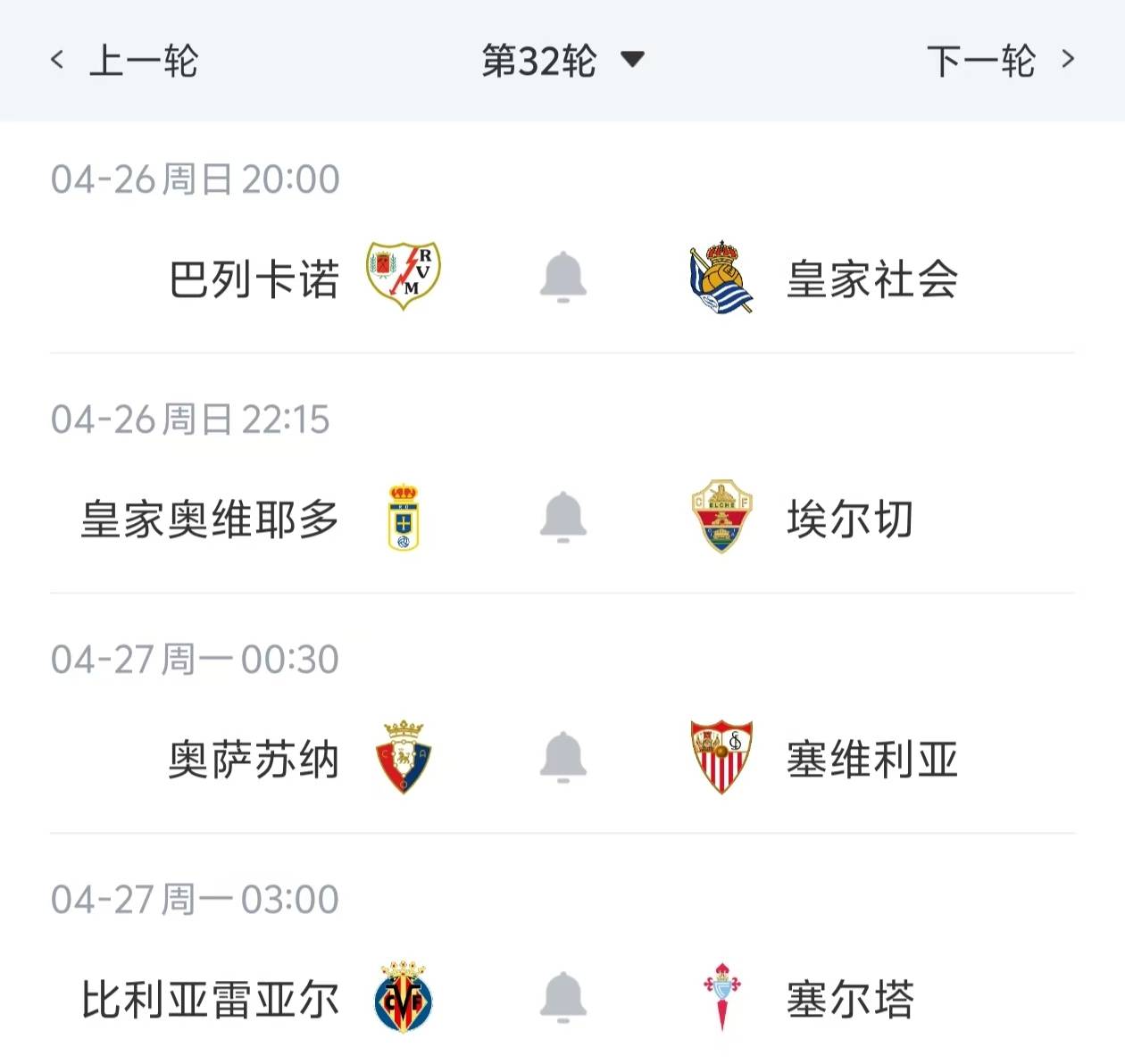Expand the 第32轮 round selector
Image resolution: width=1125 pixels, height=1064 pixels.
pos(562,61)
